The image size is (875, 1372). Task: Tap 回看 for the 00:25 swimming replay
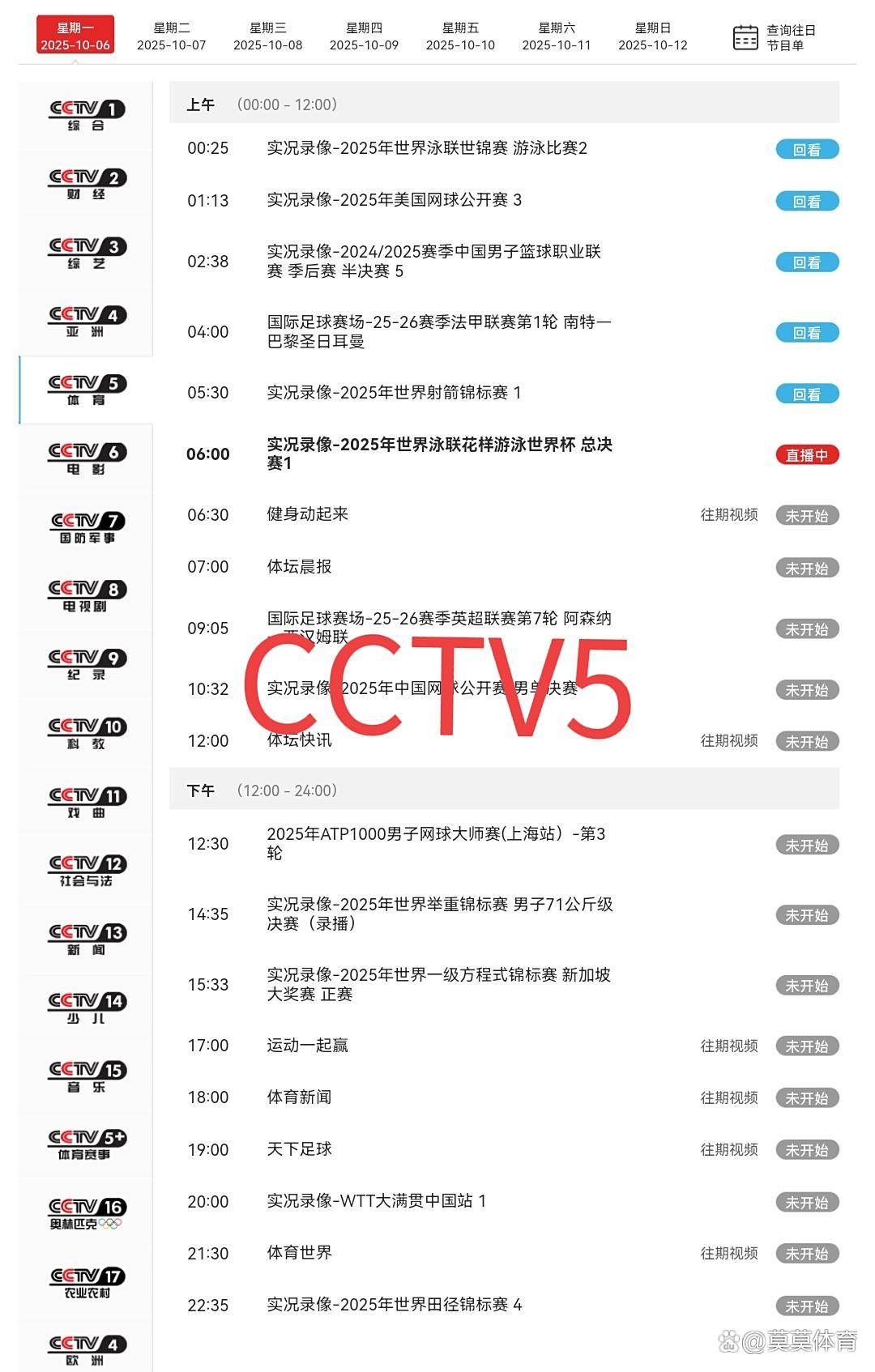click(x=806, y=149)
